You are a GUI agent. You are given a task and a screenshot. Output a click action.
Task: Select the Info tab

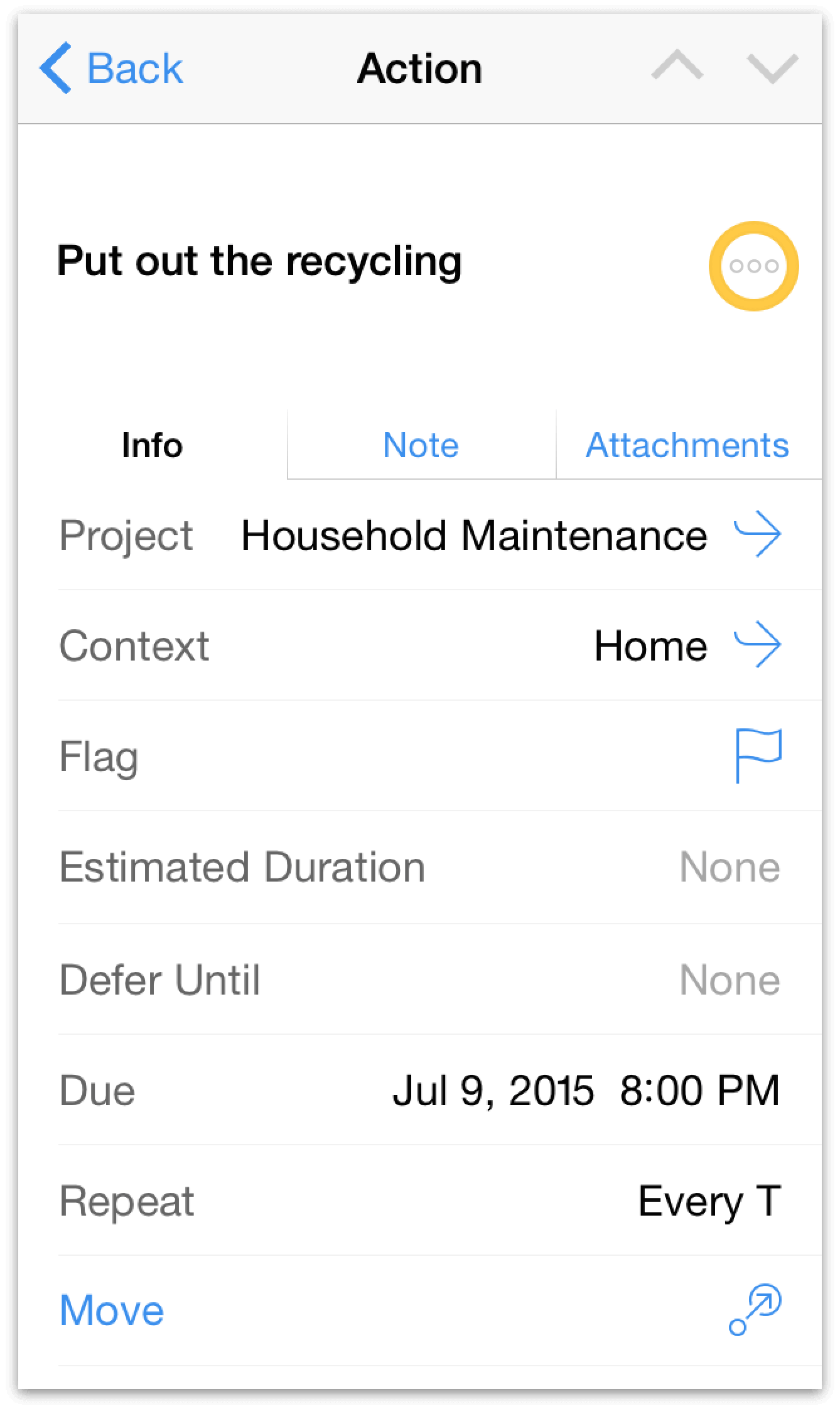tap(153, 445)
